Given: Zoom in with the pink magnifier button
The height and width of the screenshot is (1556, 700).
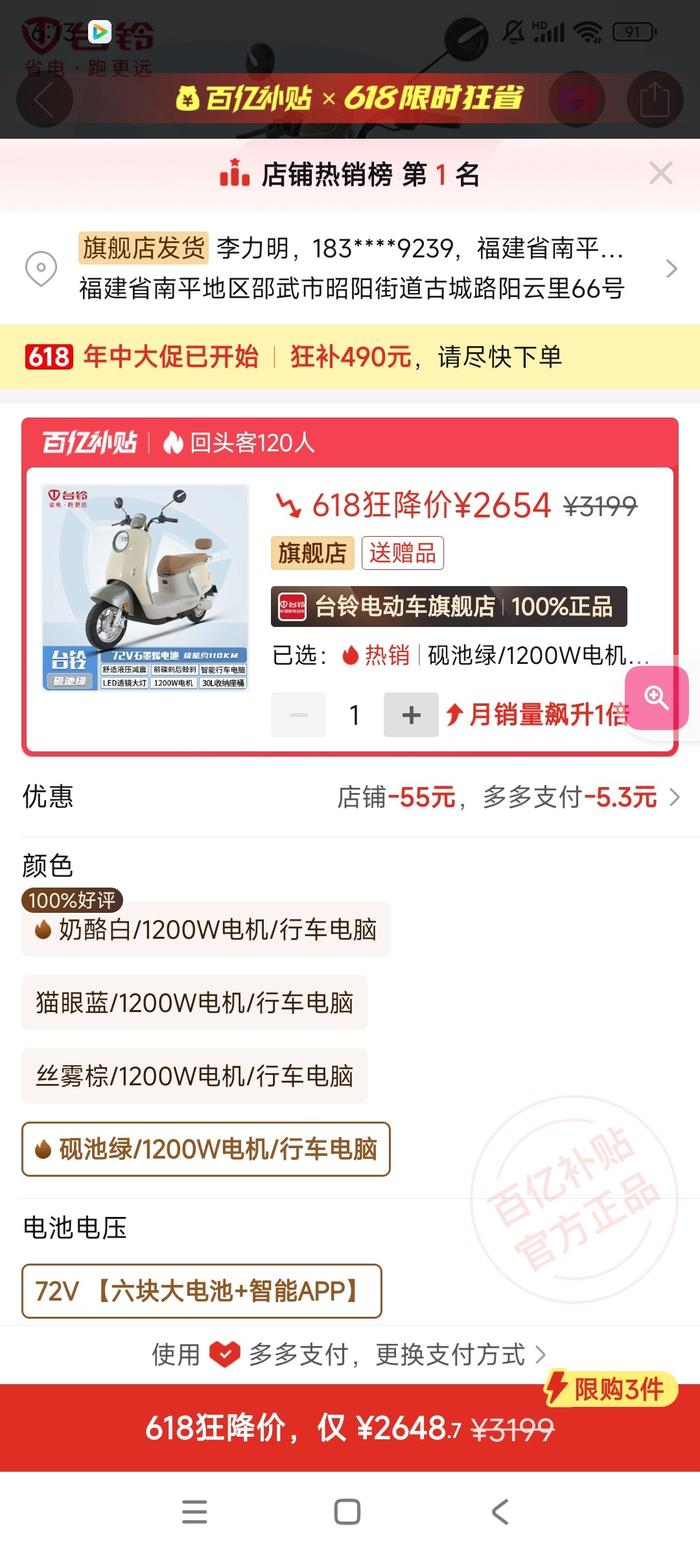Looking at the screenshot, I should pyautogui.click(x=656, y=698).
